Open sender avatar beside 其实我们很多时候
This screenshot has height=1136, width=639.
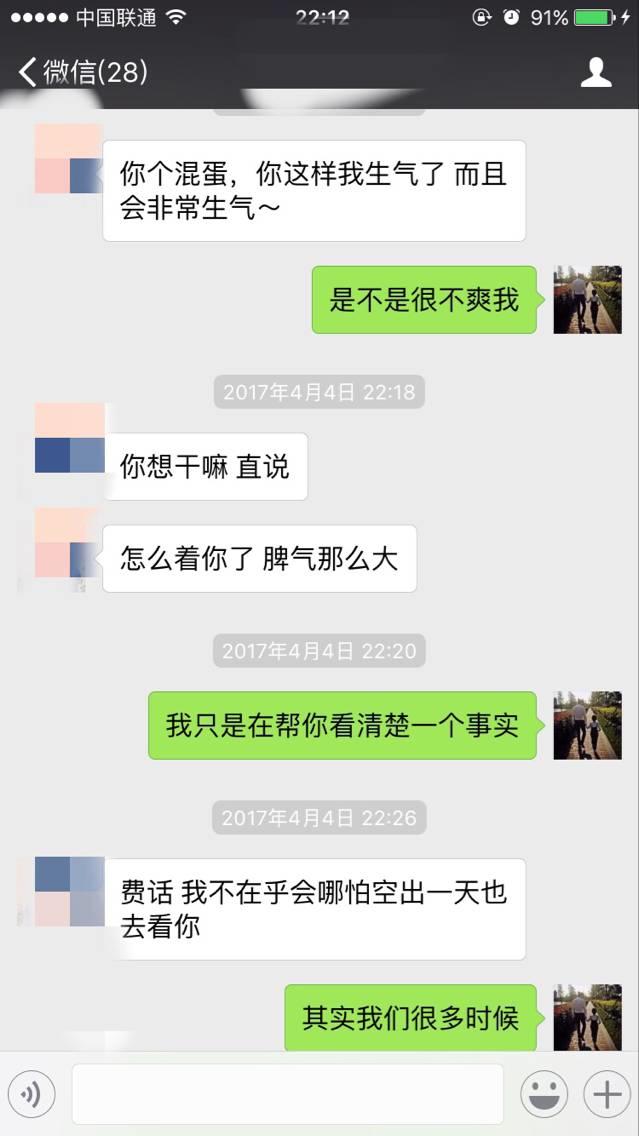pyautogui.click(x=588, y=1017)
